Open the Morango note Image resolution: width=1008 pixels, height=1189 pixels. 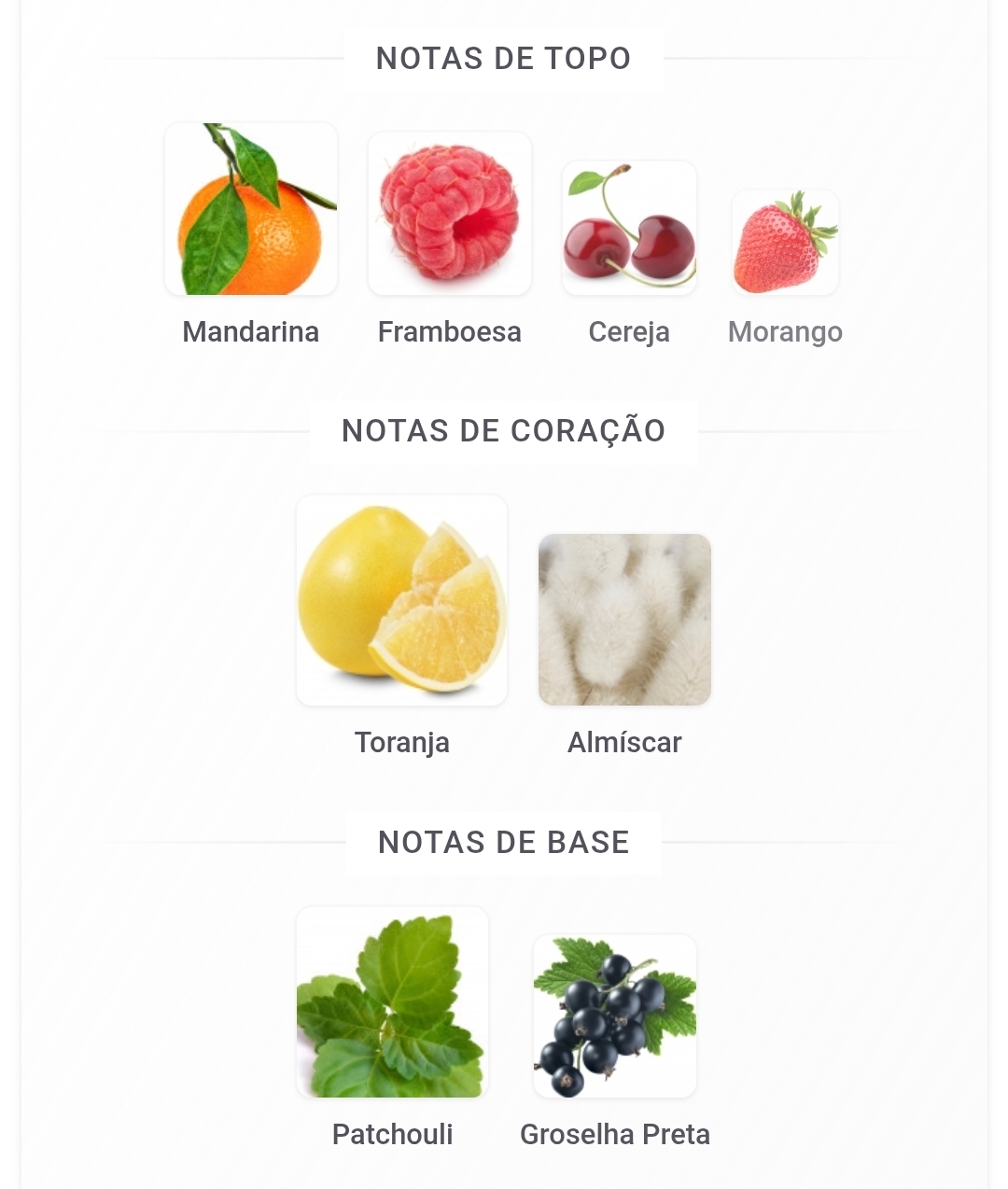click(x=785, y=243)
